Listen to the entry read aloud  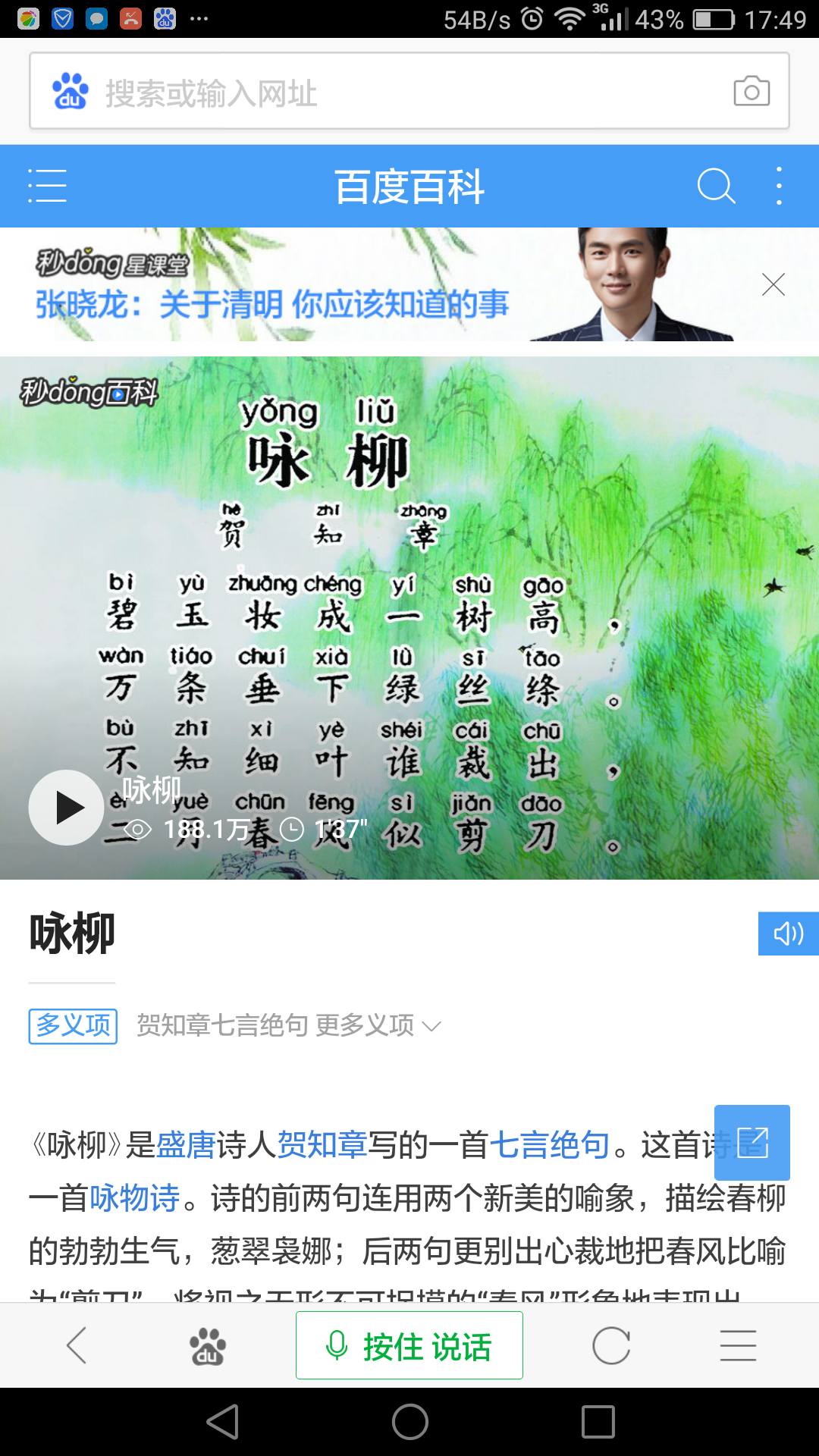pos(788,934)
